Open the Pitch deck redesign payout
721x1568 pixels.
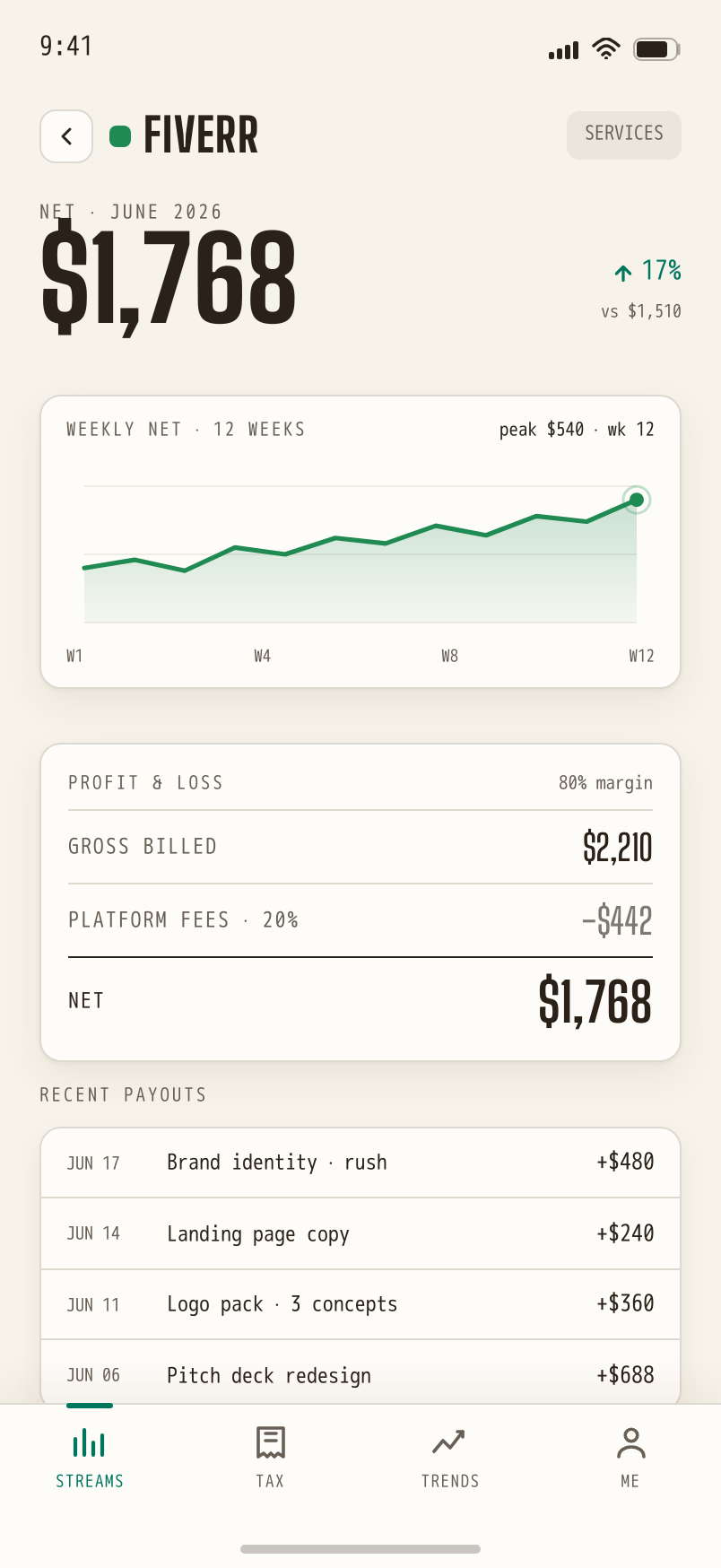[x=360, y=1373]
